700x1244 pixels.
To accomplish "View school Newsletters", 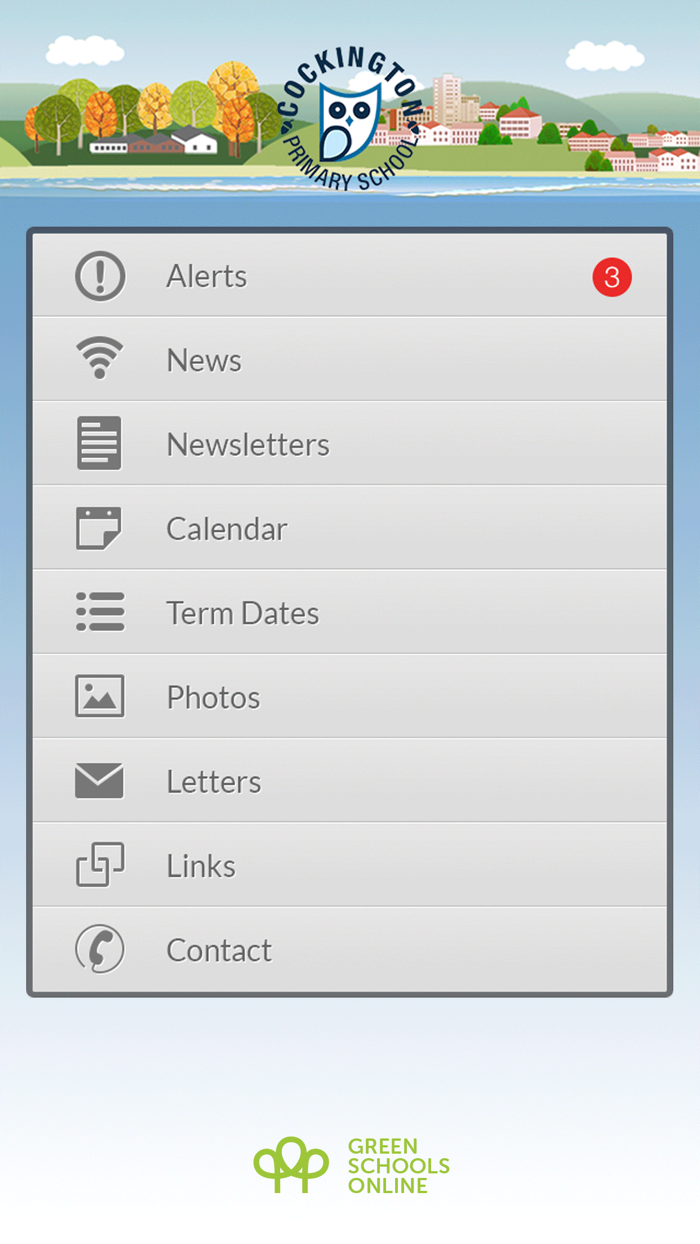I will [349, 444].
